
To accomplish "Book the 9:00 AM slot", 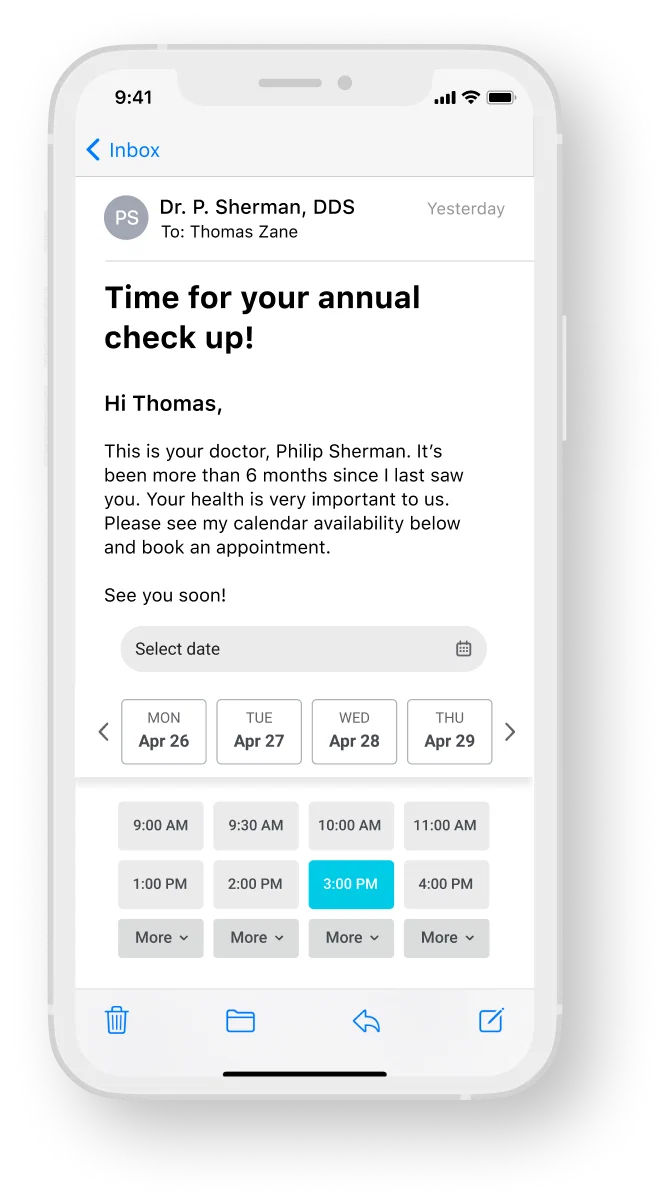I will click(x=160, y=826).
